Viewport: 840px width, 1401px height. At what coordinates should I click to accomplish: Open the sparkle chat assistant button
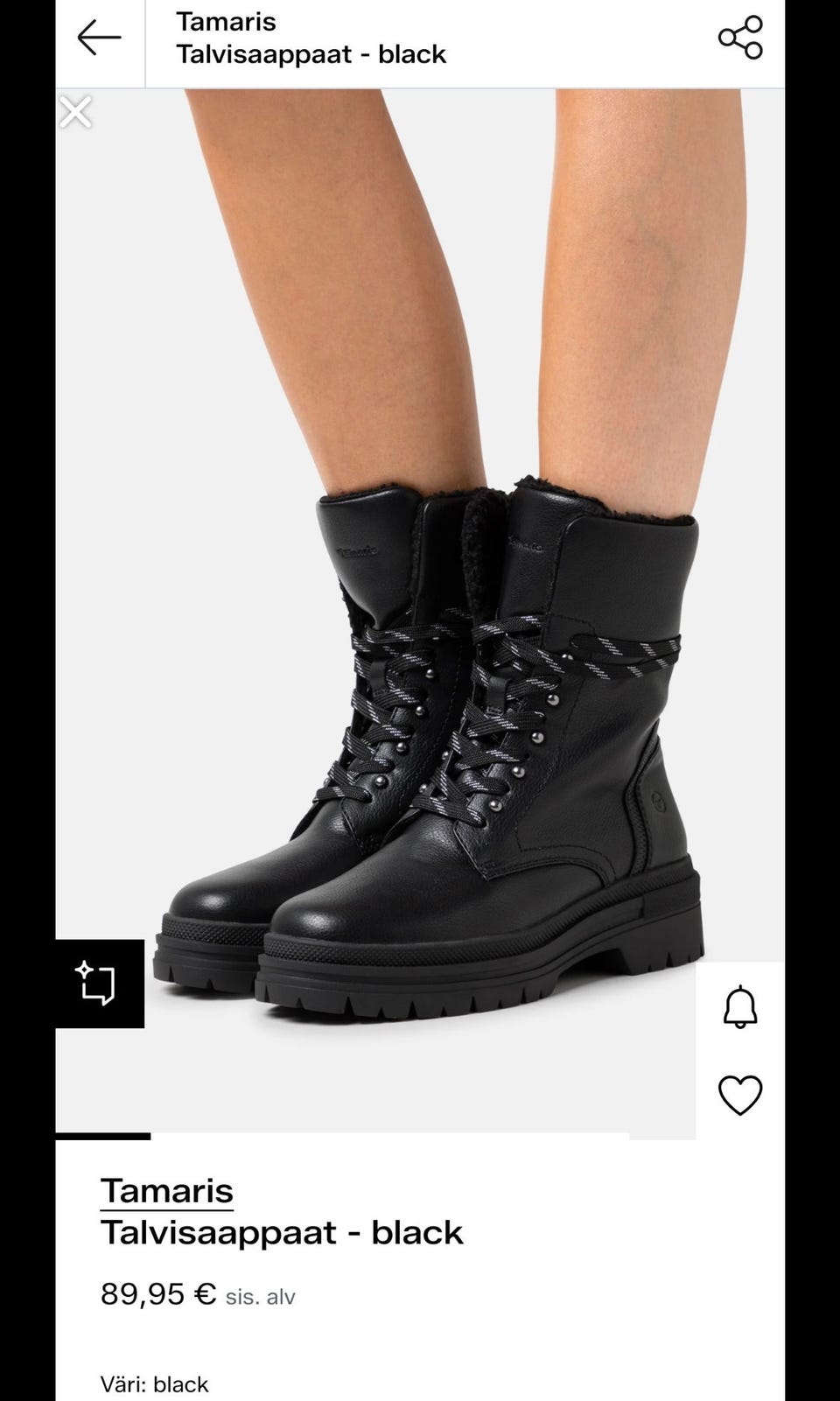100,984
